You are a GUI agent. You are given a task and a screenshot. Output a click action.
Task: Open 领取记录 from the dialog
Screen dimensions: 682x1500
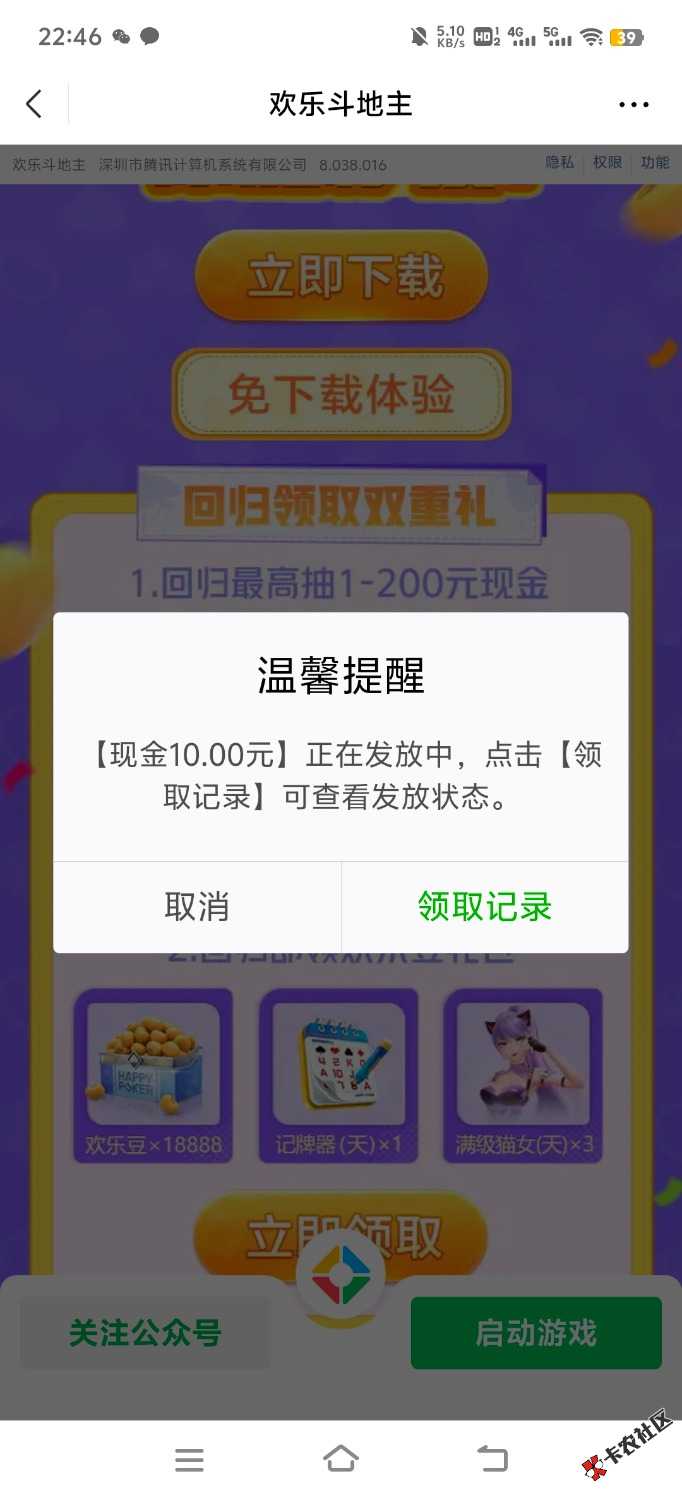tap(485, 907)
